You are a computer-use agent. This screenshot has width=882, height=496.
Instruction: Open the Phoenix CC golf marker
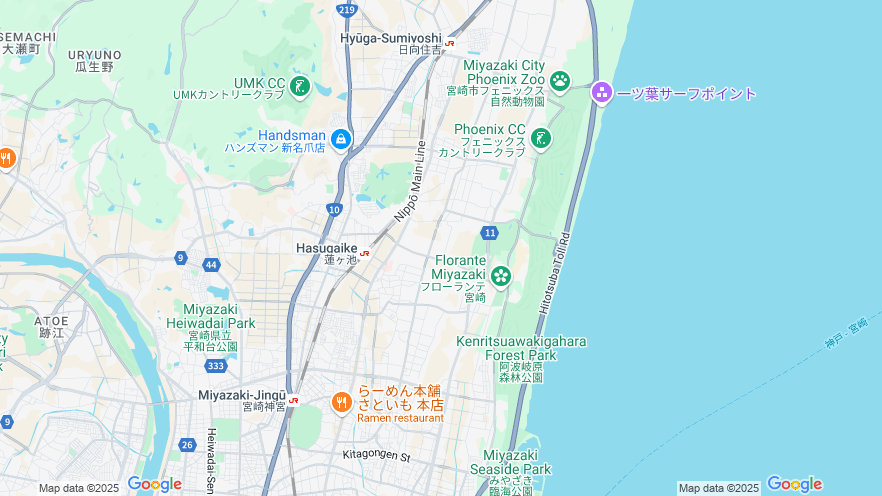[541, 138]
